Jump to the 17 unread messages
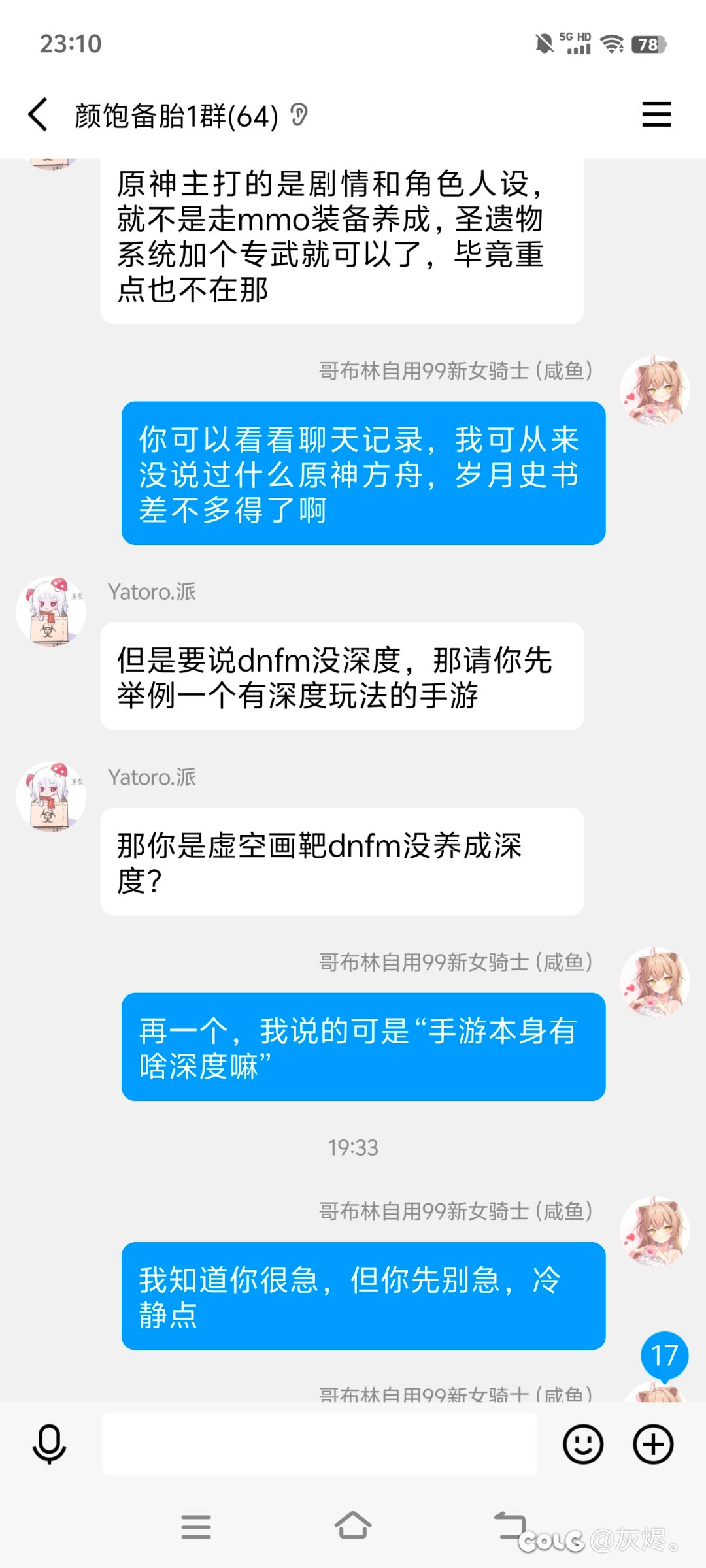The image size is (706, 1568). (x=664, y=1356)
